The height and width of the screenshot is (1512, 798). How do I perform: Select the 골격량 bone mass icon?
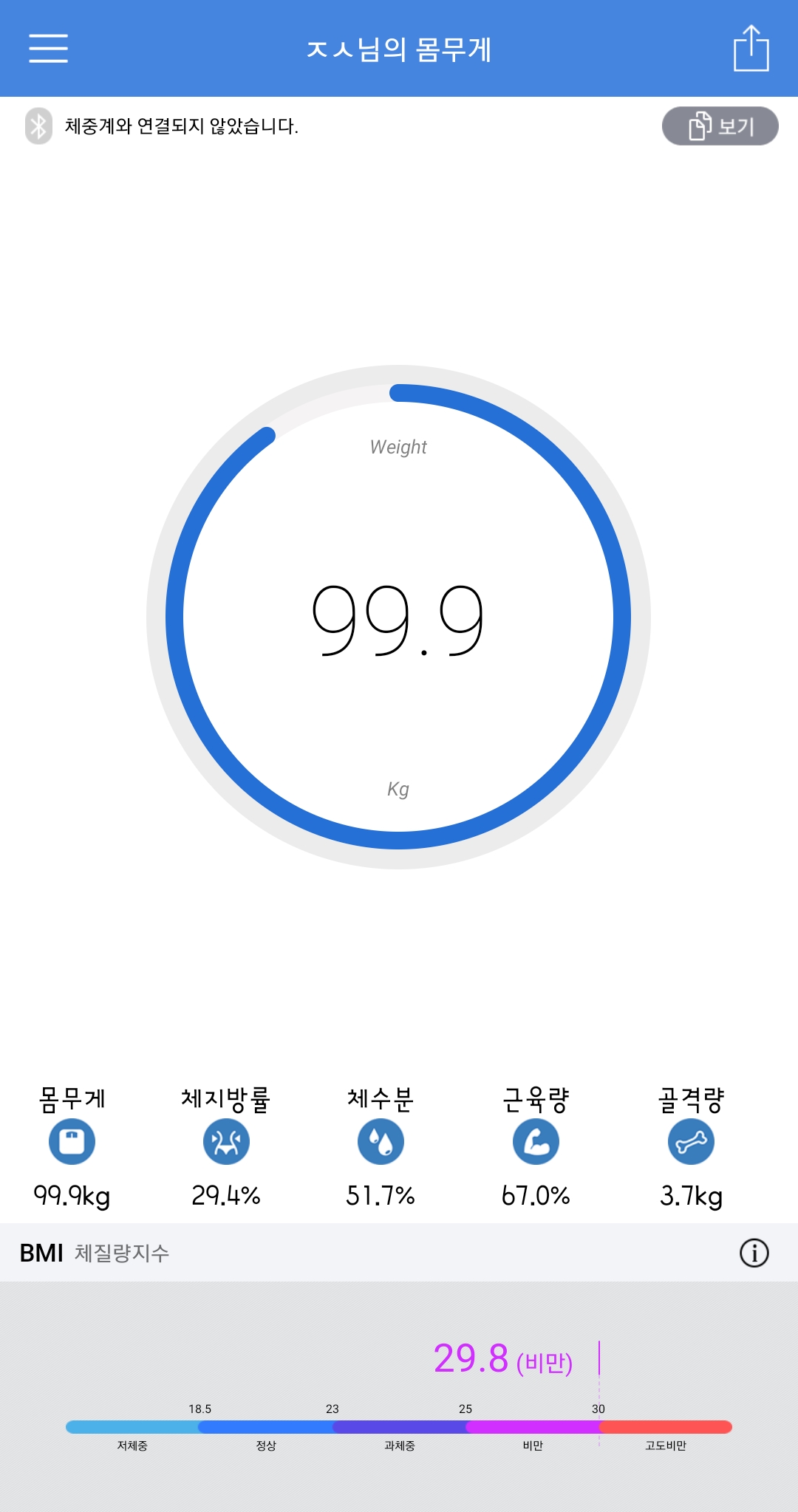(x=691, y=1142)
